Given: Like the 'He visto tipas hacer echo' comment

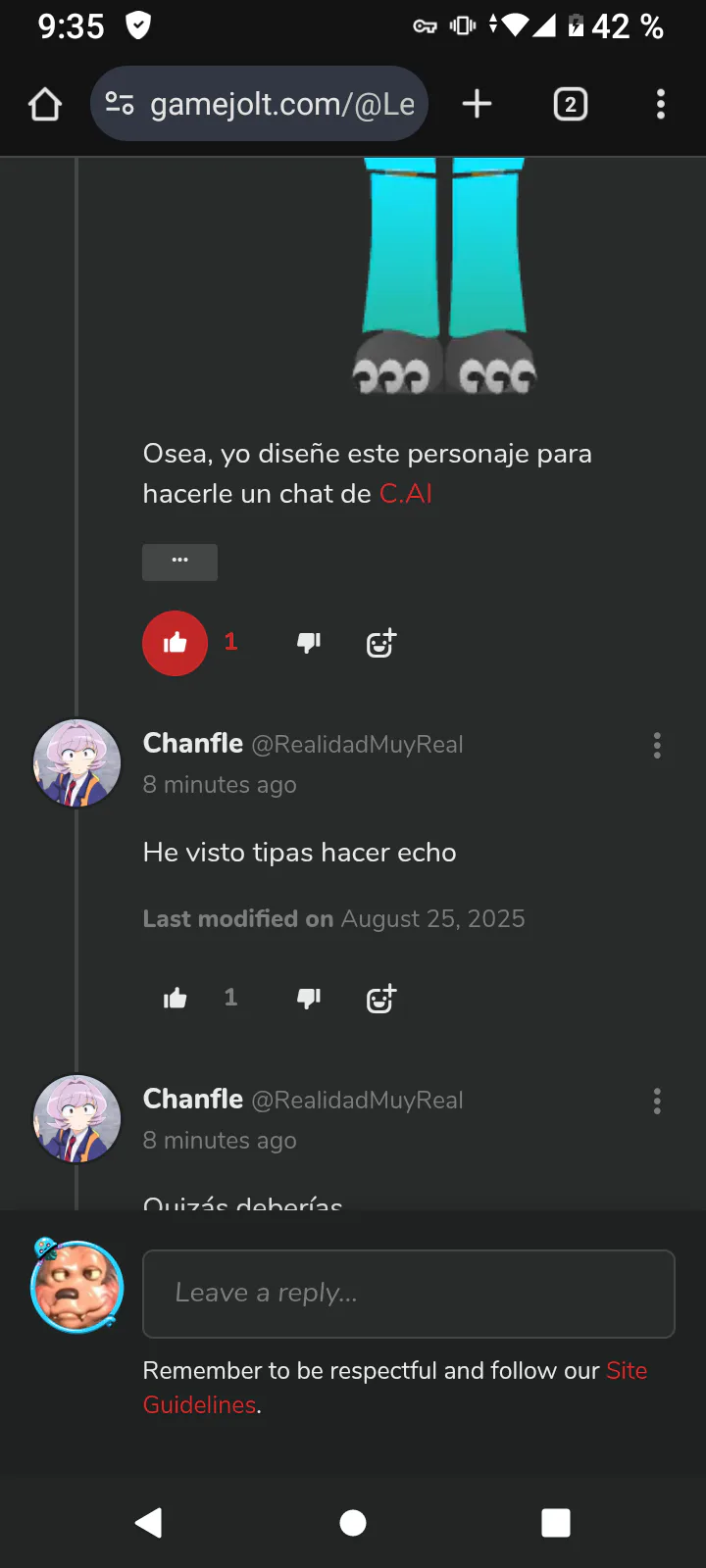Looking at the screenshot, I should (175, 998).
